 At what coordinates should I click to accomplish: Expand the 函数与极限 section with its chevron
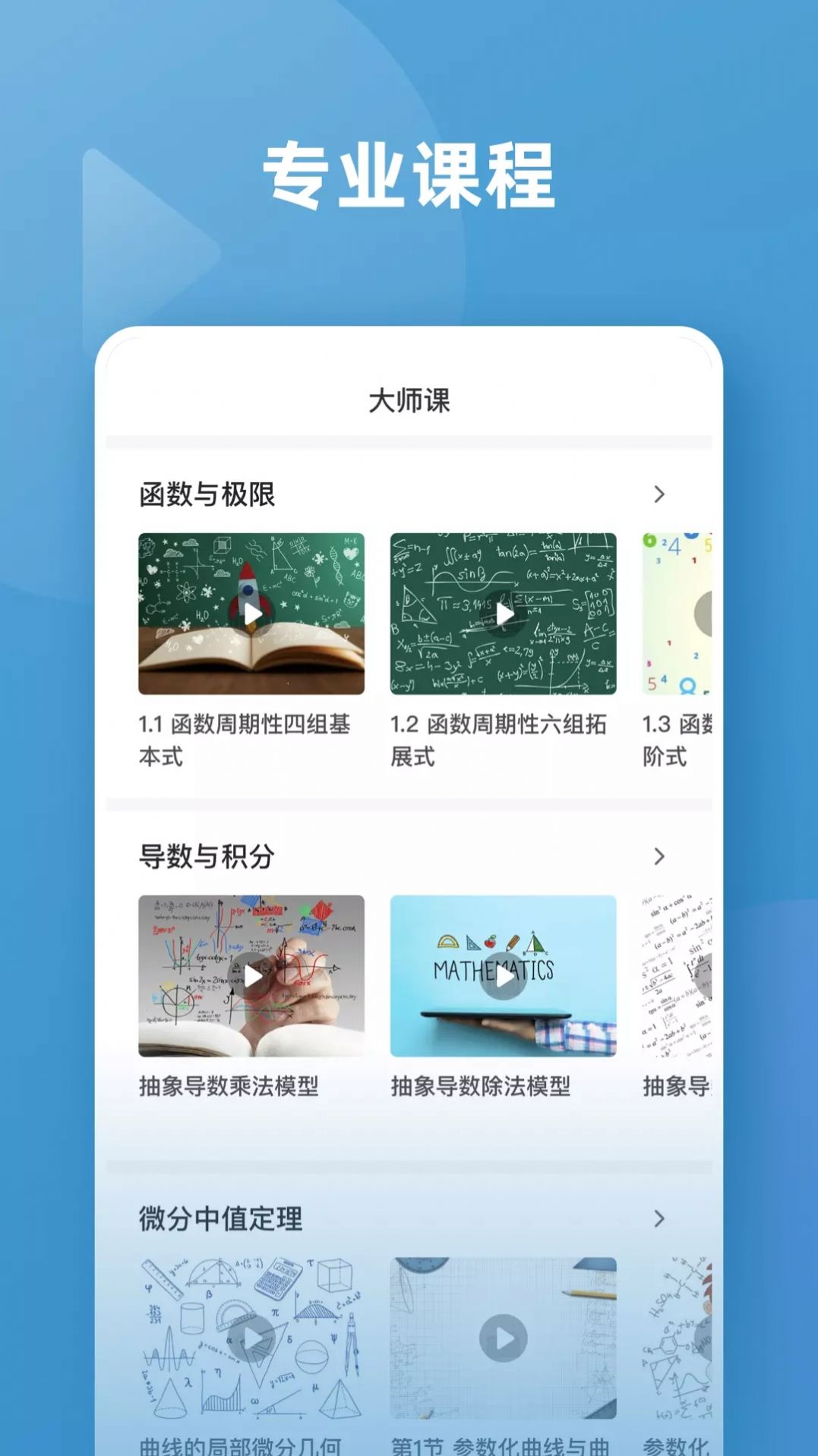661,494
